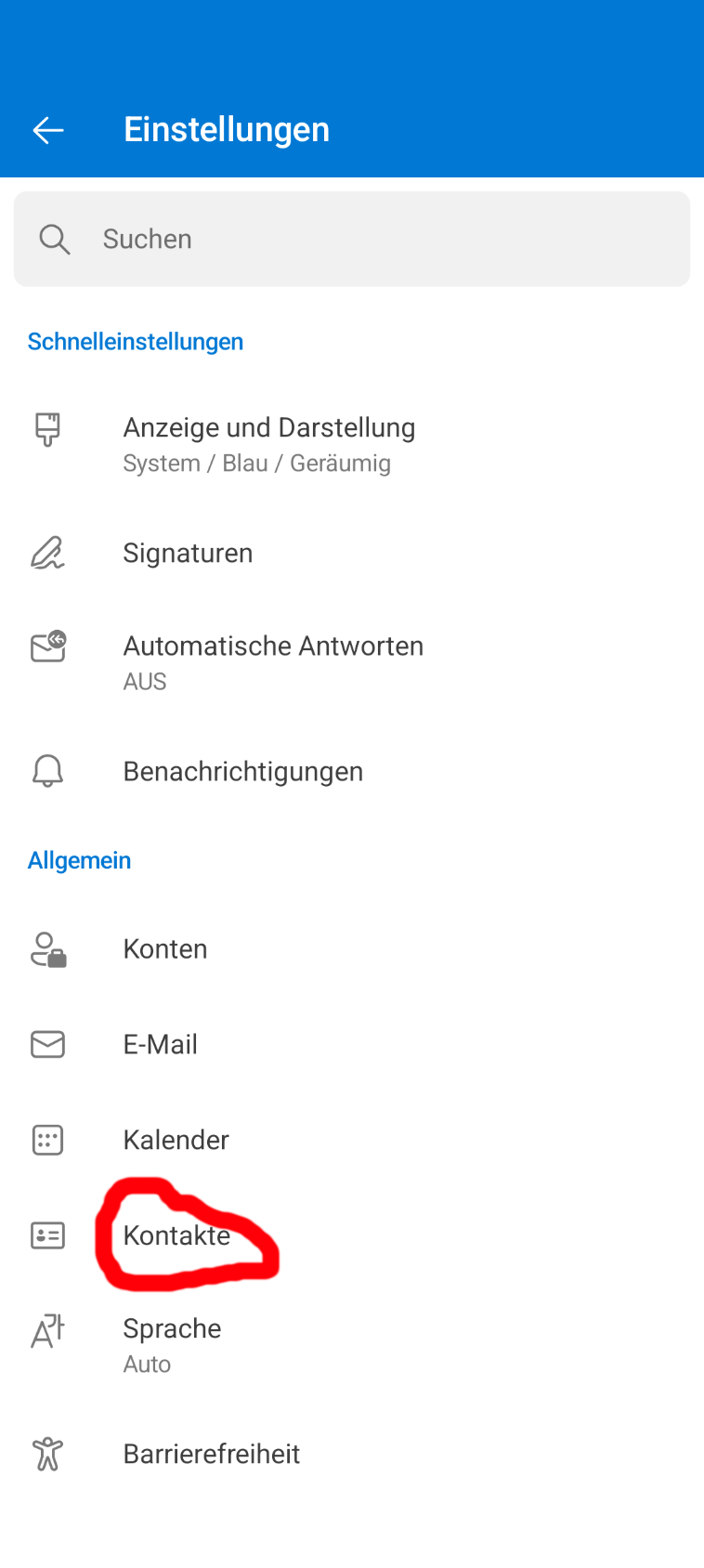Click the magnifier icon in the search bar

[x=54, y=239]
